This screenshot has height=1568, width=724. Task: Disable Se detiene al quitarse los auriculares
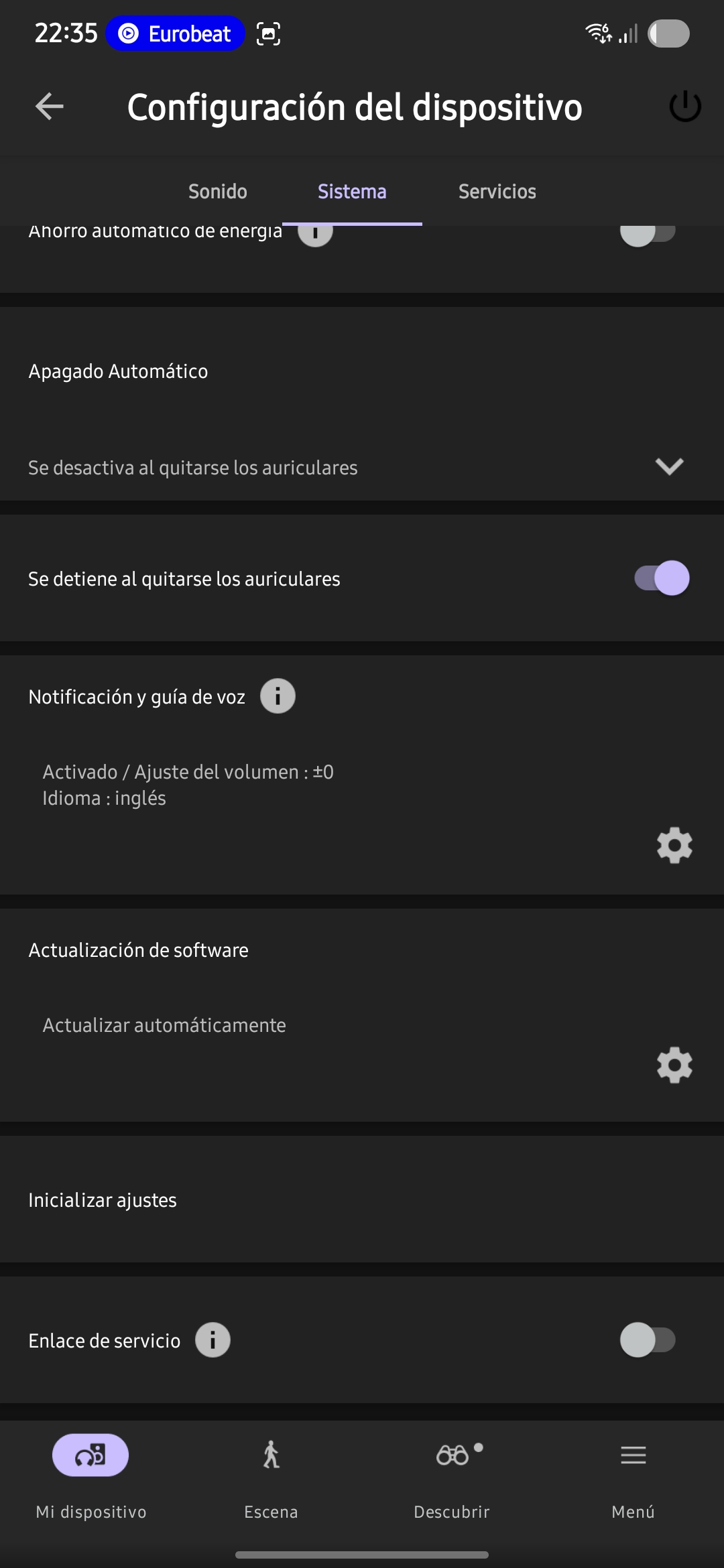tap(662, 578)
